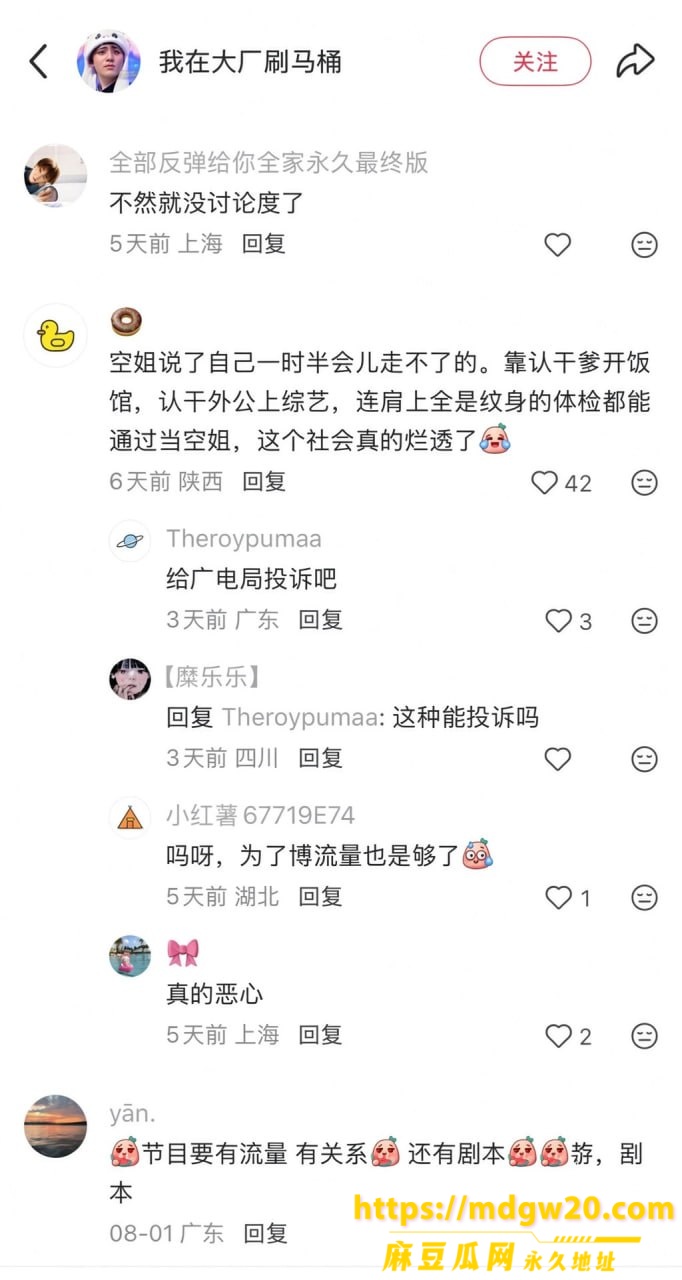This screenshot has width=682, height=1280.
Task: Dislike the comment 真的恶心
Action: click(x=645, y=1036)
